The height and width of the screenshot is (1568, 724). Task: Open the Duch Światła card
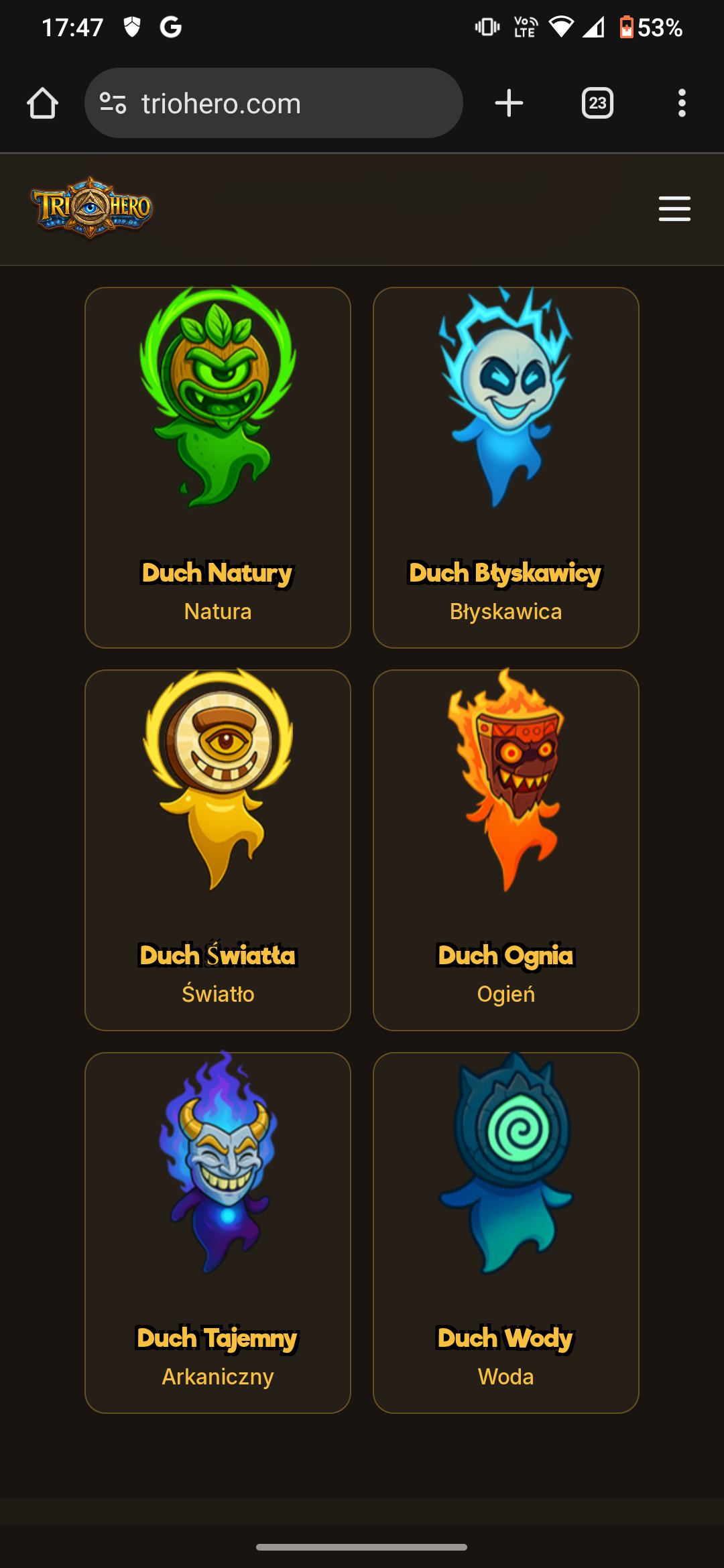point(218,850)
